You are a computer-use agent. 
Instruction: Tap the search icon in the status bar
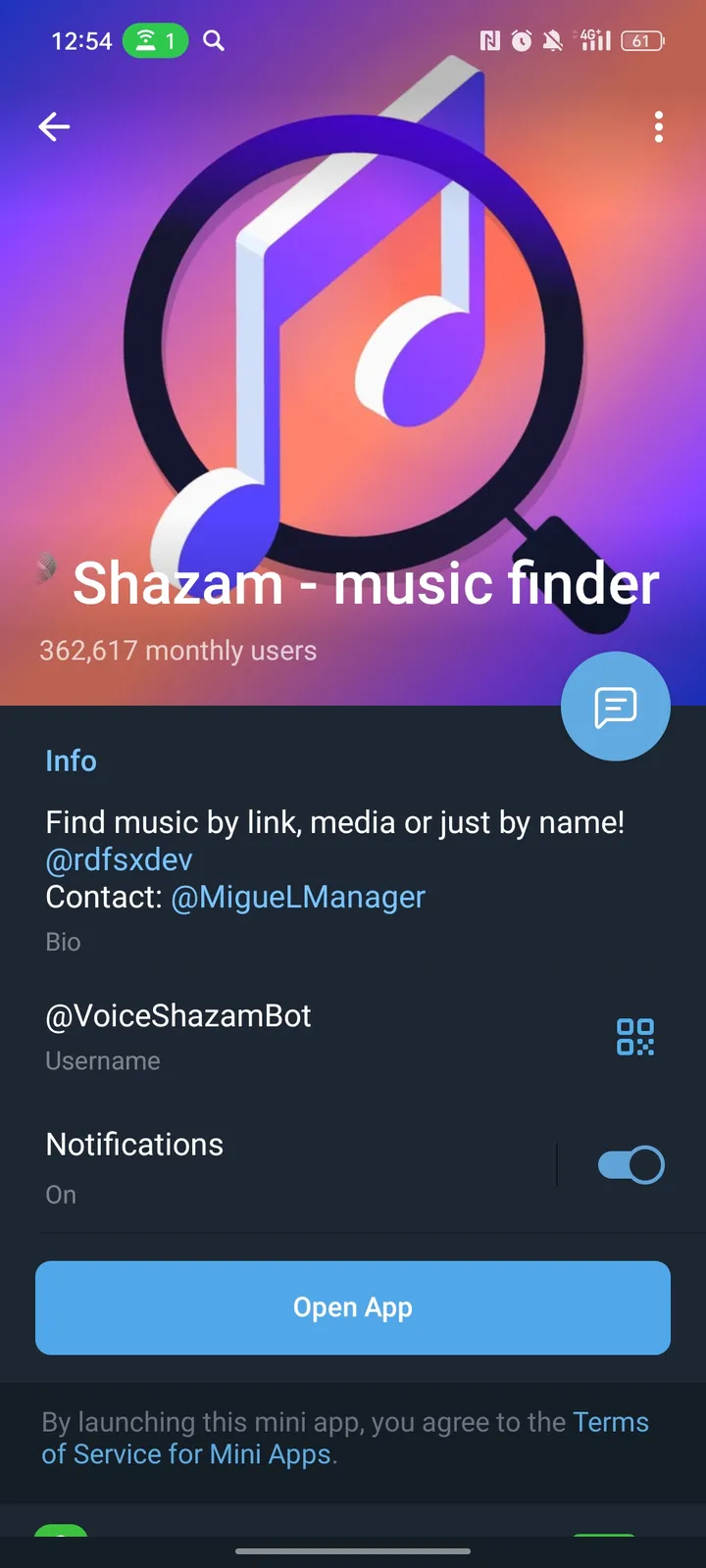[x=213, y=41]
